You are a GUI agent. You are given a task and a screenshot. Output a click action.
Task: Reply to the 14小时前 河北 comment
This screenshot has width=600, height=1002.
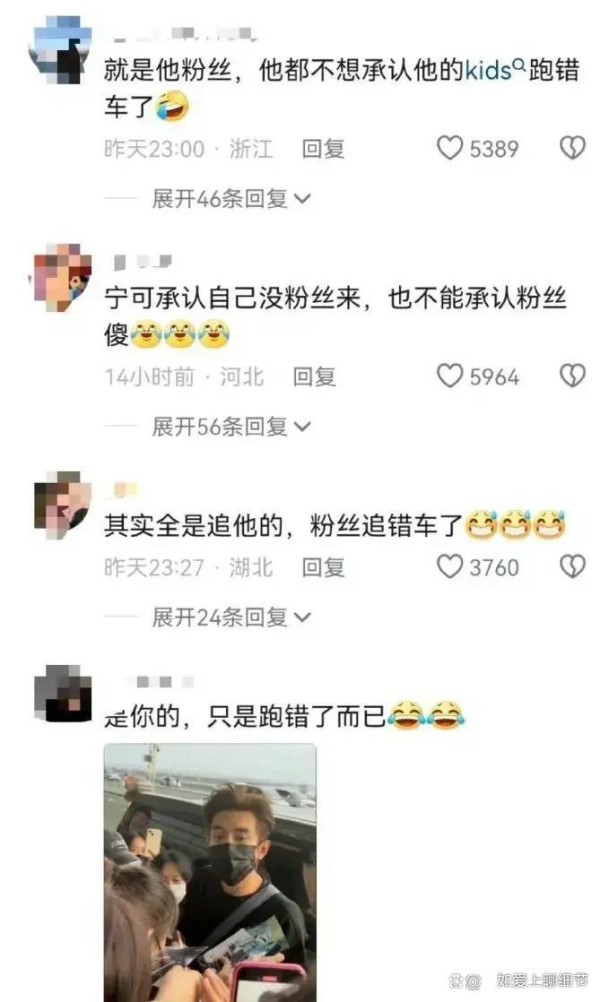click(314, 376)
